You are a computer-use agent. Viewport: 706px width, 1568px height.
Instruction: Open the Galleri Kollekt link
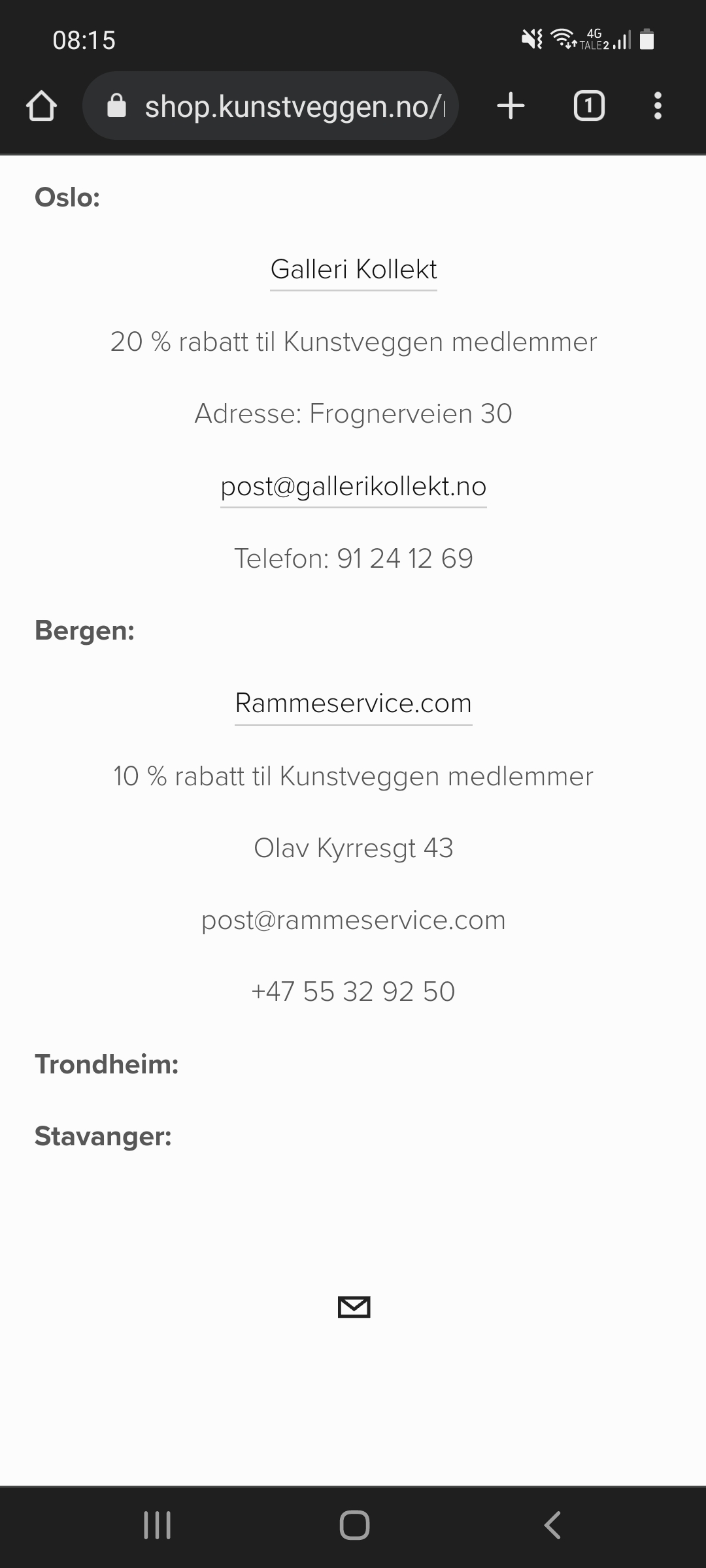click(354, 269)
